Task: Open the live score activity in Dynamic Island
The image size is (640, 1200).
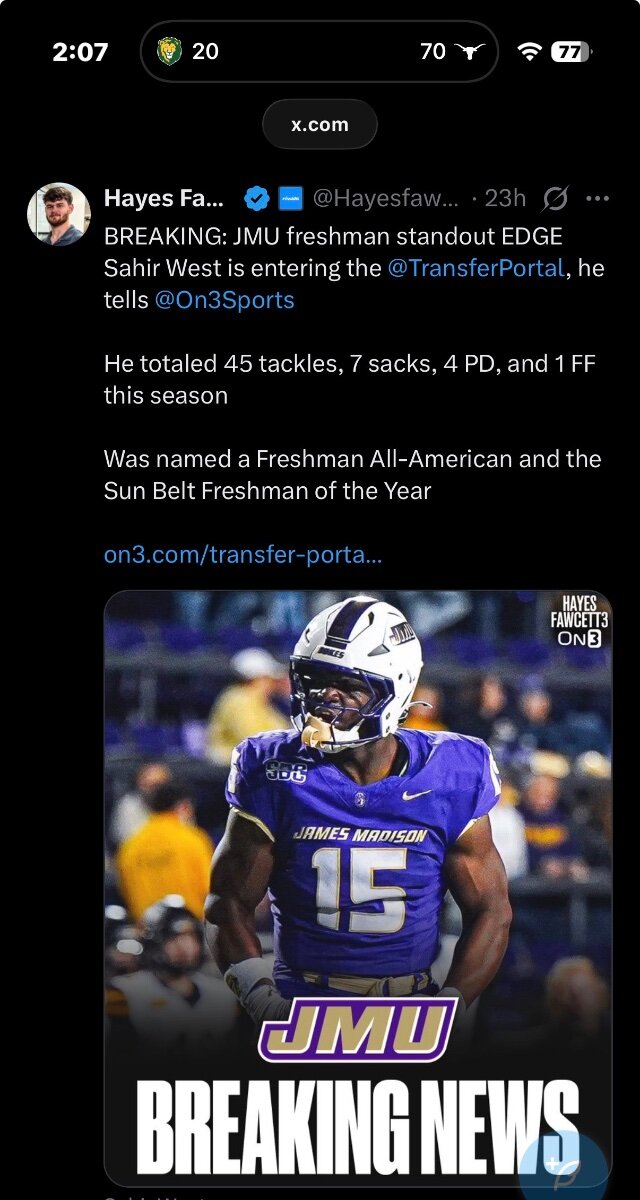Action: click(x=320, y=51)
